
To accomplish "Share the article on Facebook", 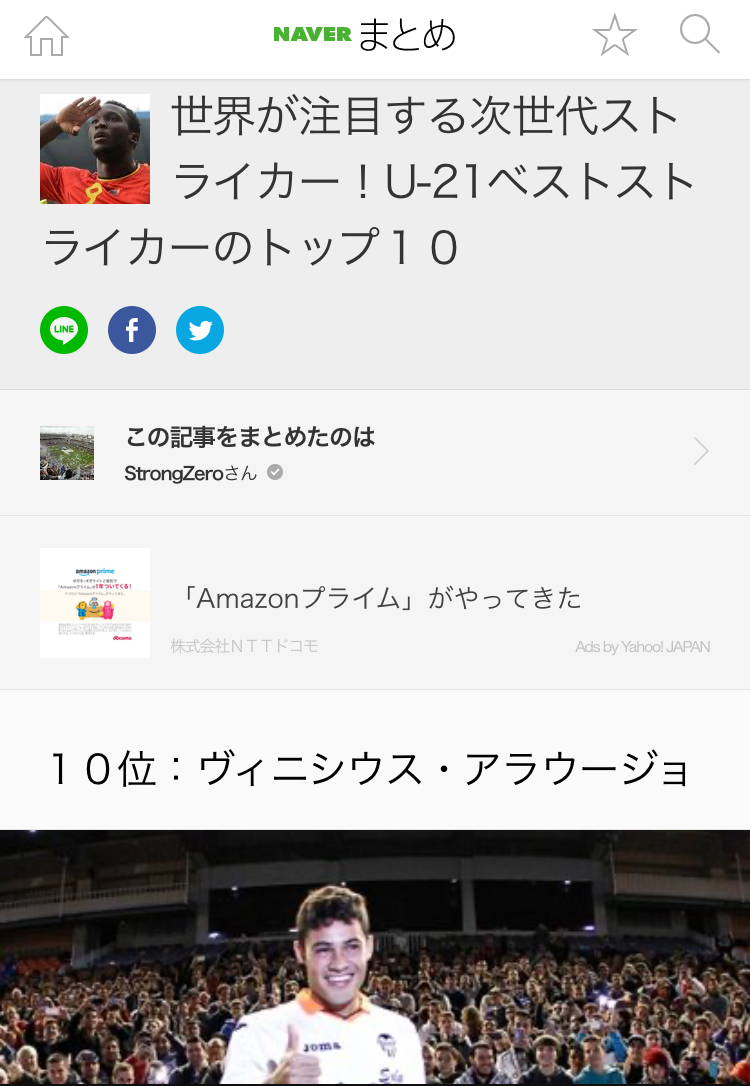I will pos(132,330).
